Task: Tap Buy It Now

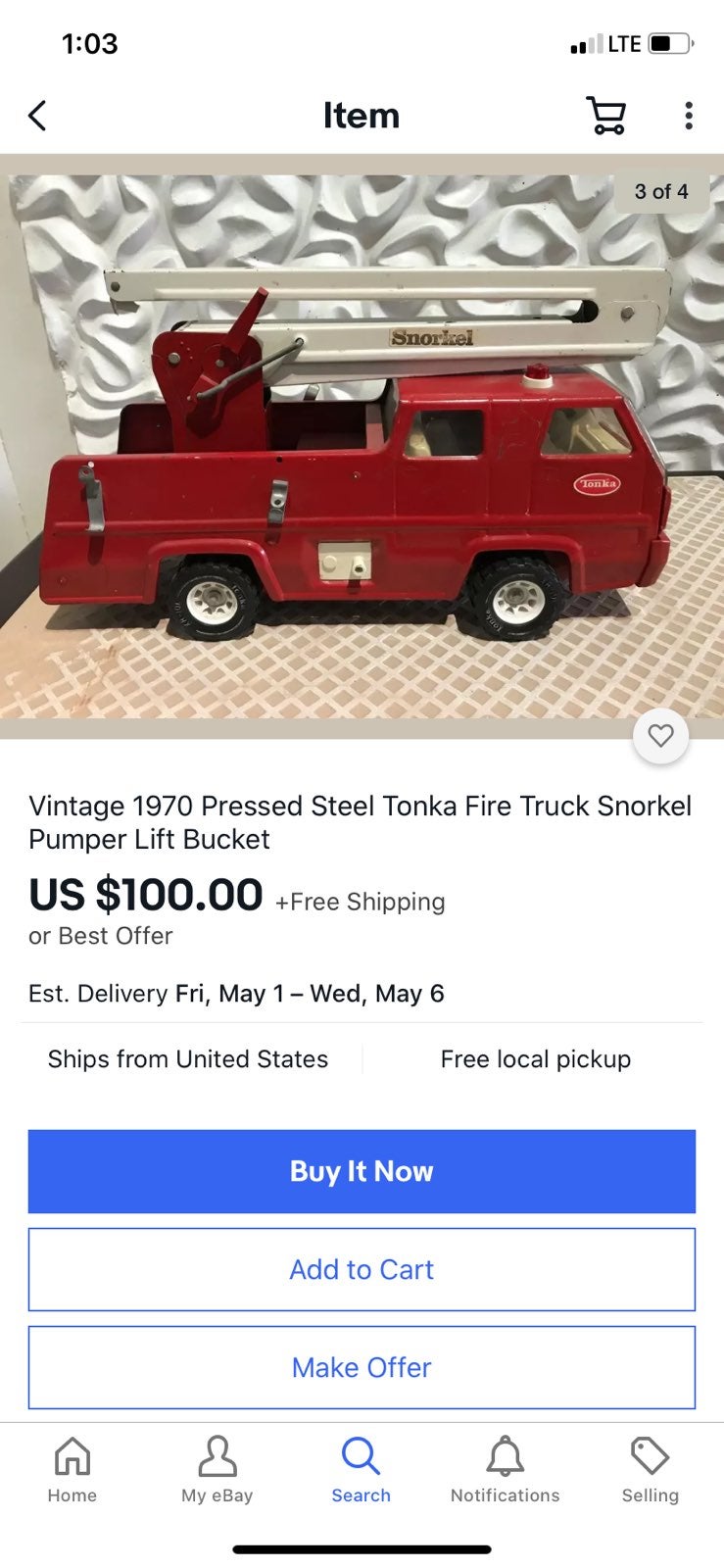Action: [362, 1171]
